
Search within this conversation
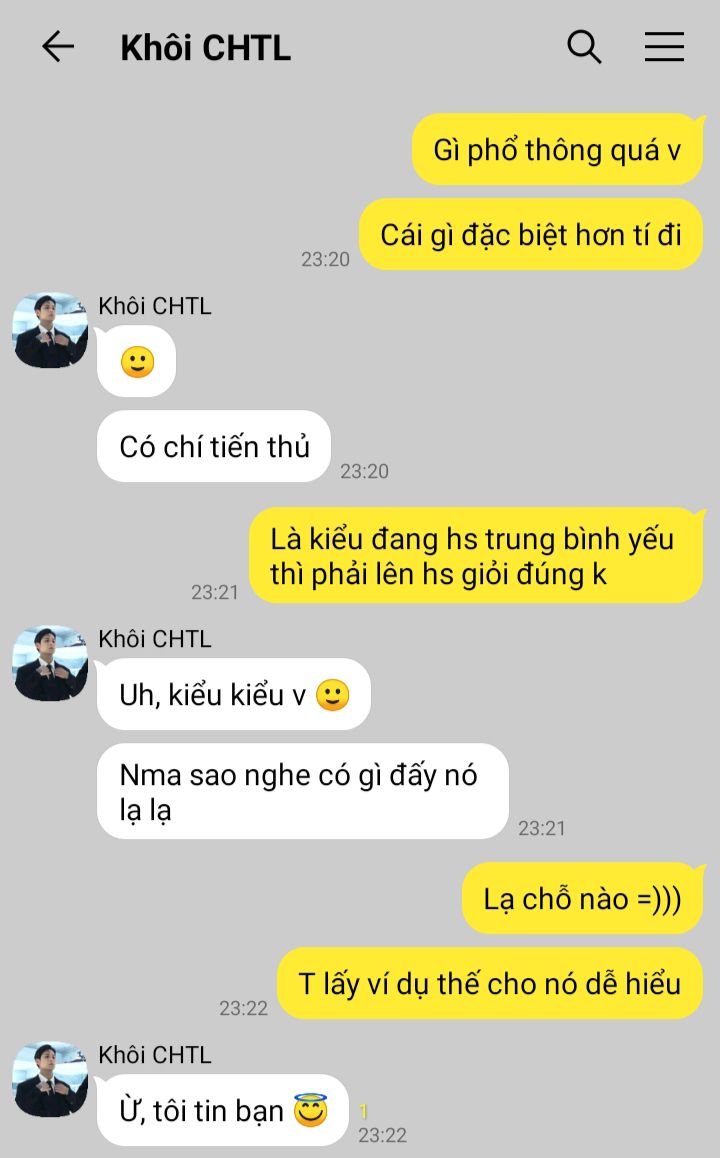(x=584, y=47)
